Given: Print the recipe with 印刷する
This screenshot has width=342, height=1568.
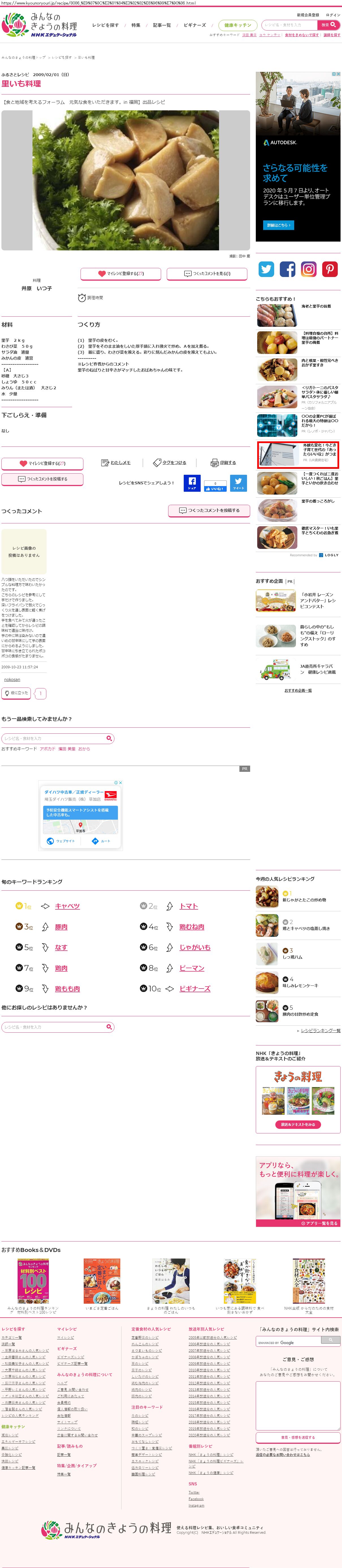Looking at the screenshot, I should click(x=223, y=463).
